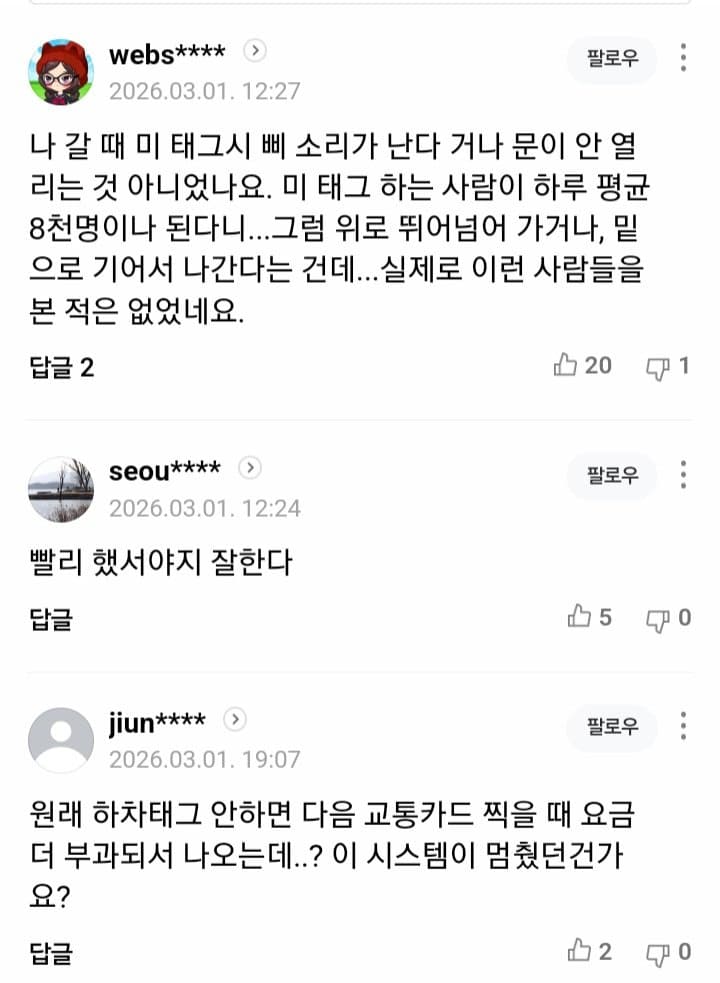
Task: Reply to seou**** comment
Action: (51, 618)
